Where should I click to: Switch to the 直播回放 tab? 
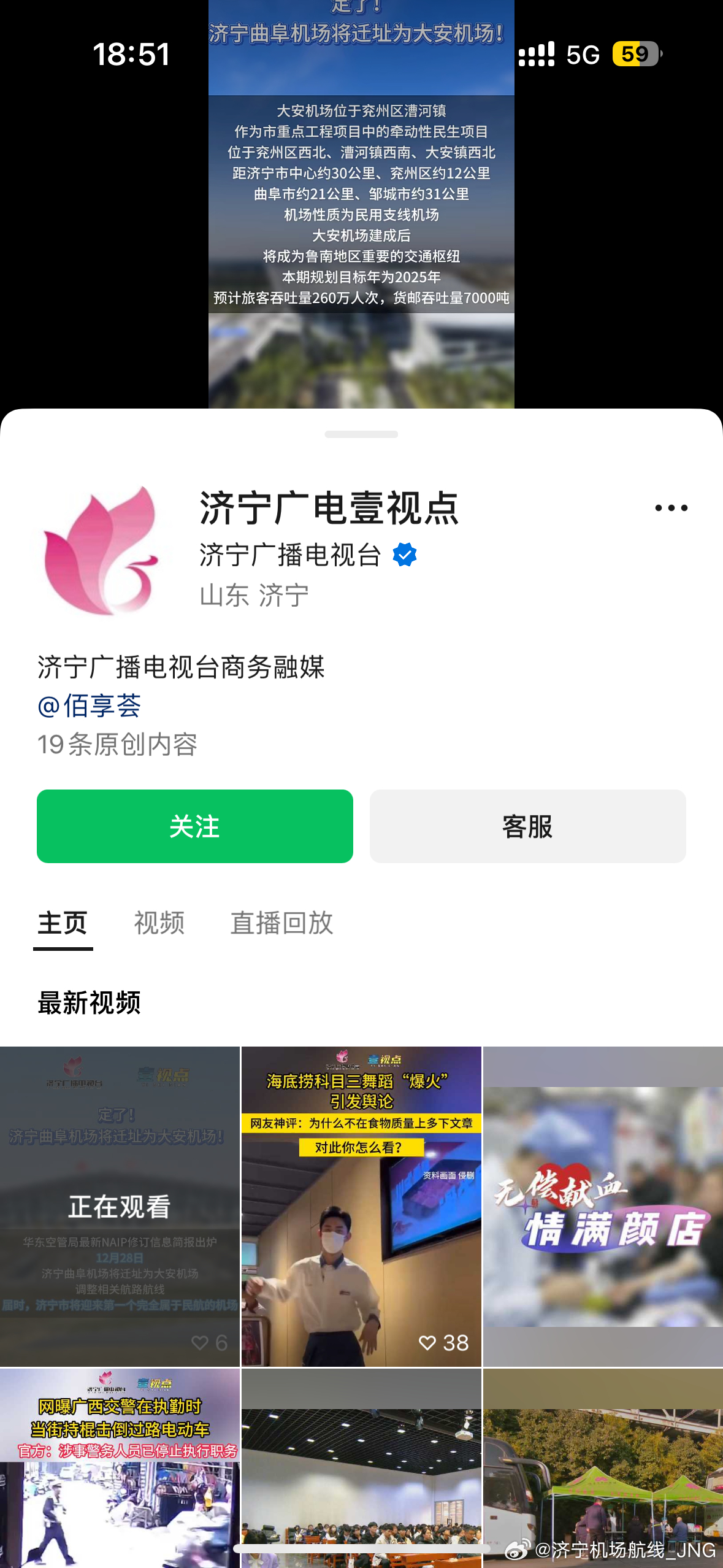click(x=282, y=923)
